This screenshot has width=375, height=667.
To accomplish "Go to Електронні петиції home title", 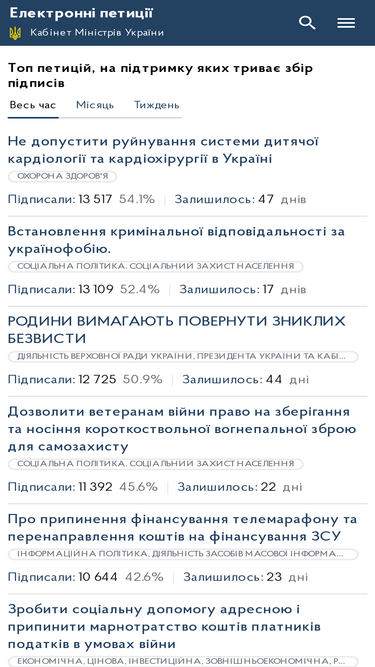I will (x=81, y=13).
